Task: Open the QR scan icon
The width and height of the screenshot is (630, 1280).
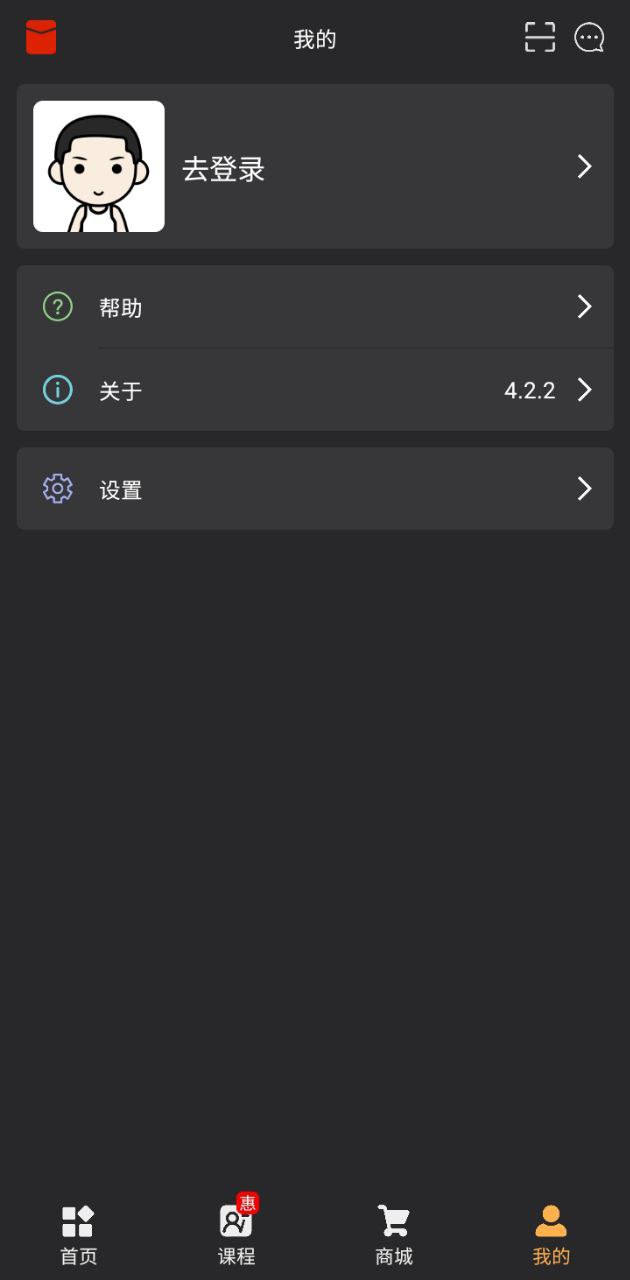Action: 540,37
